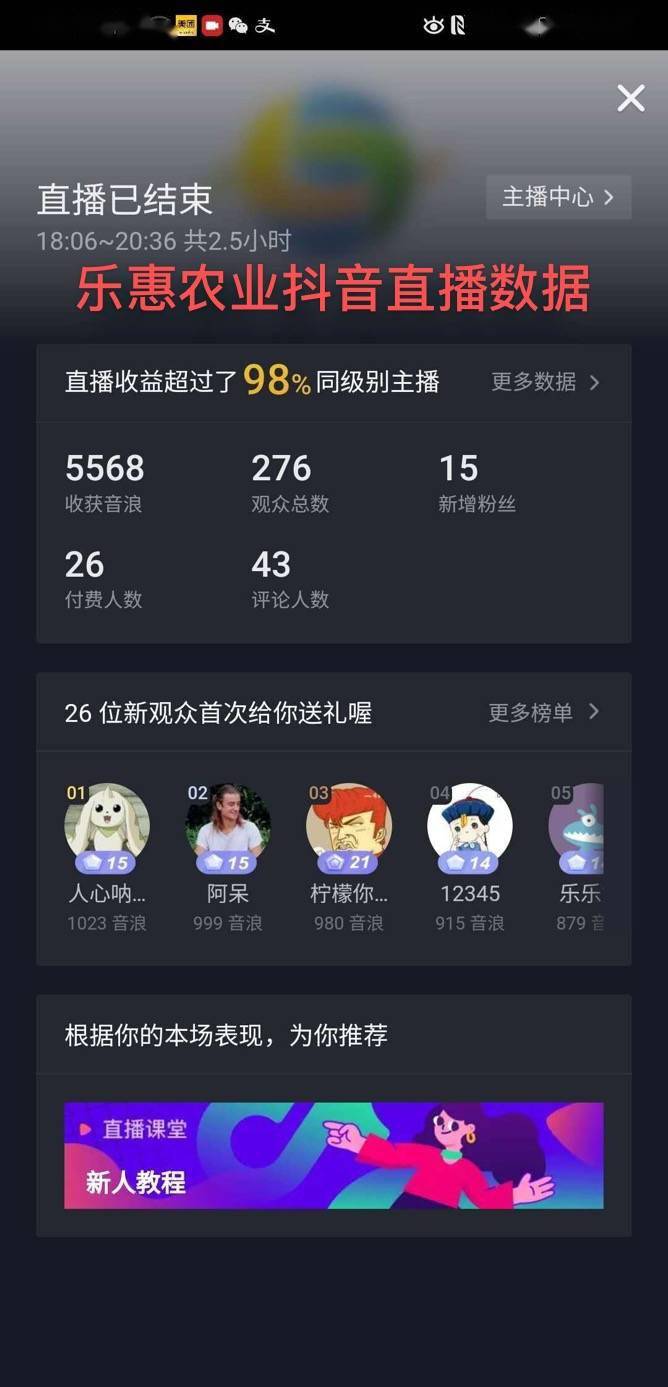The width and height of the screenshot is (668, 1387).
Task: Open top gifter 人心呐's profile
Action: coord(107,826)
